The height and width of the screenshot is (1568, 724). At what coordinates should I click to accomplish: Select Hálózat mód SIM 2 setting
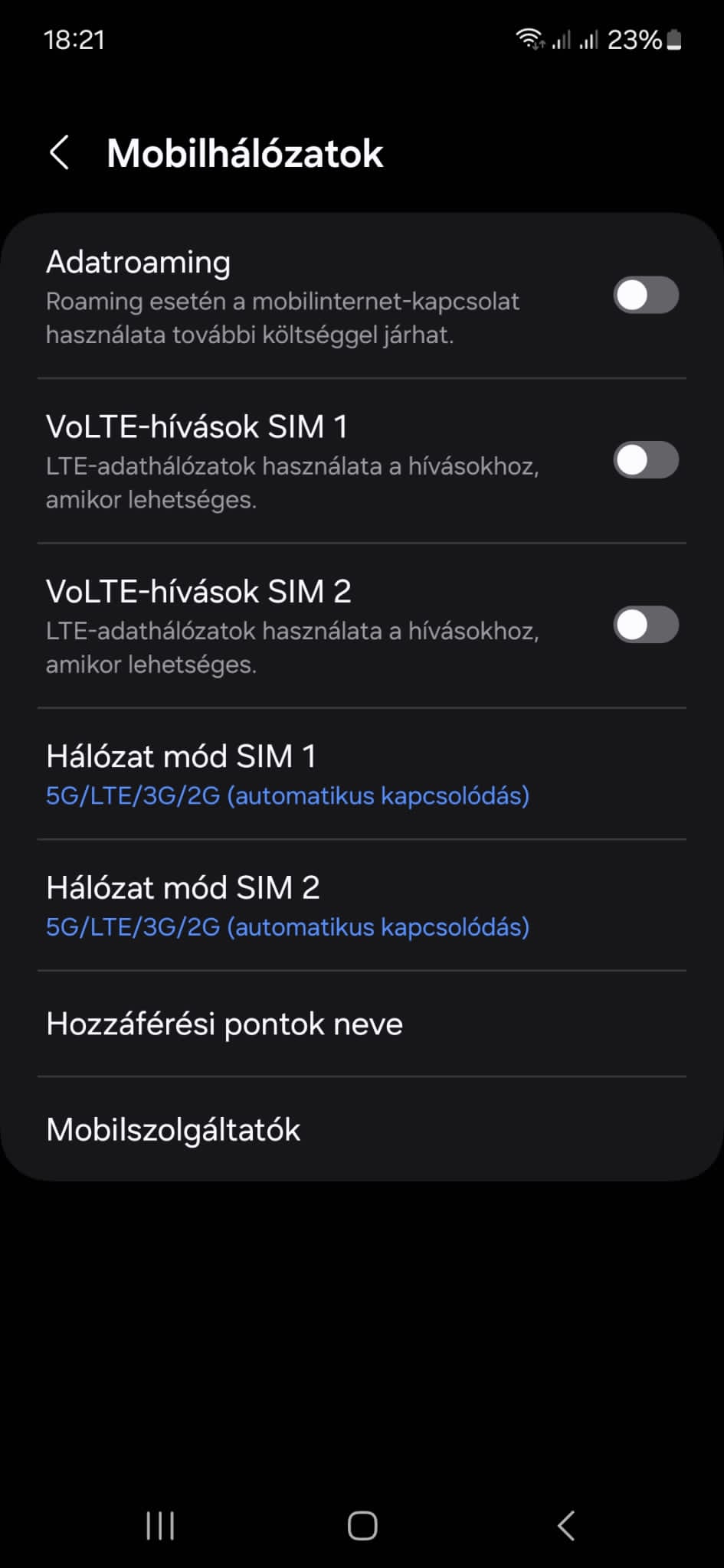pos(362,906)
